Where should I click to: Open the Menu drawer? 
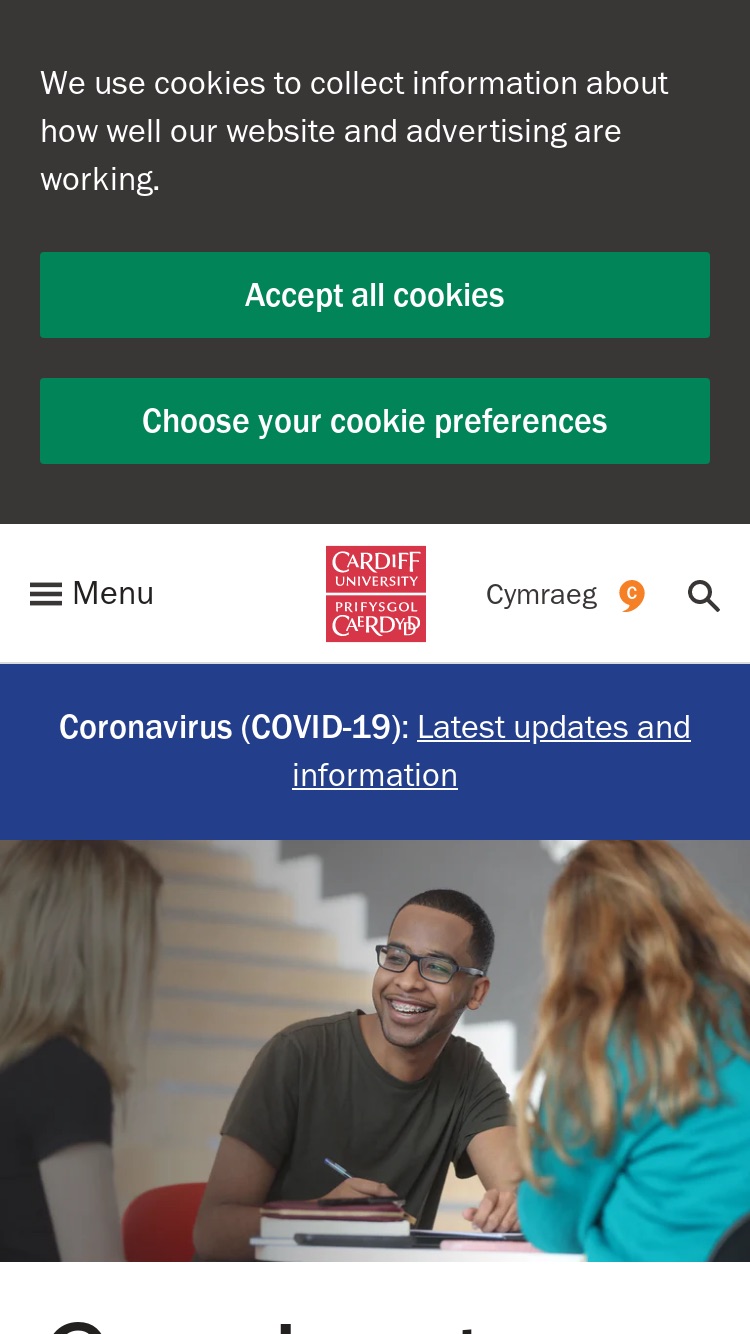[x=92, y=594]
